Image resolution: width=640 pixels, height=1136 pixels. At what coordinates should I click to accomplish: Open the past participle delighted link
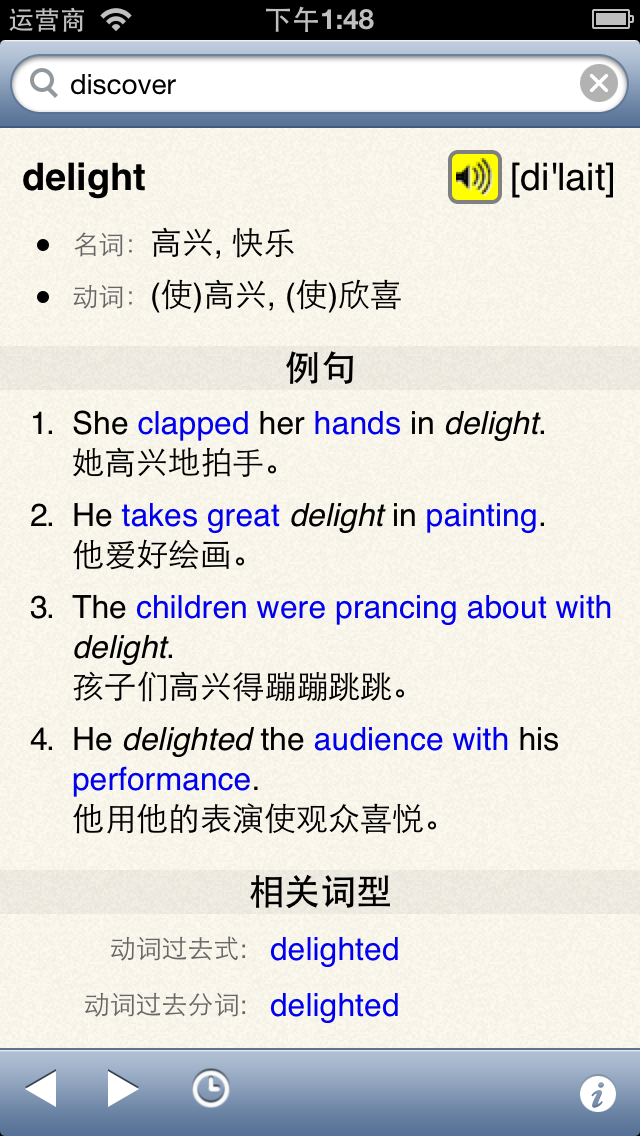pyautogui.click(x=334, y=1006)
